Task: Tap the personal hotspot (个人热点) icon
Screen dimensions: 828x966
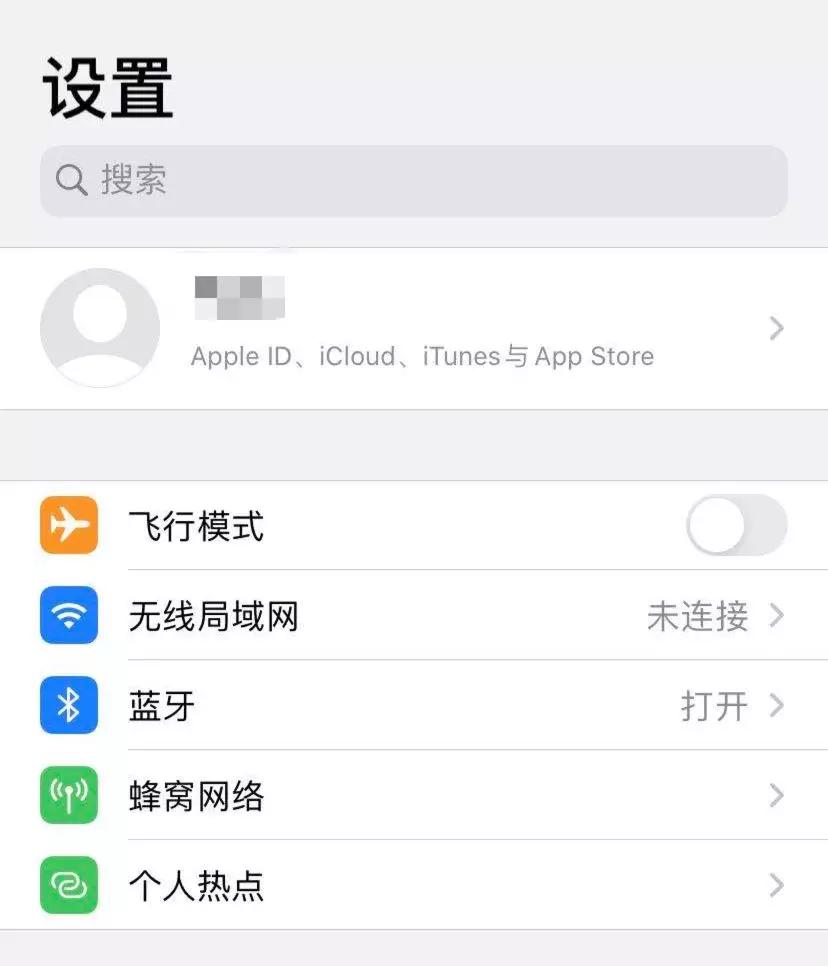Action: (x=68, y=885)
